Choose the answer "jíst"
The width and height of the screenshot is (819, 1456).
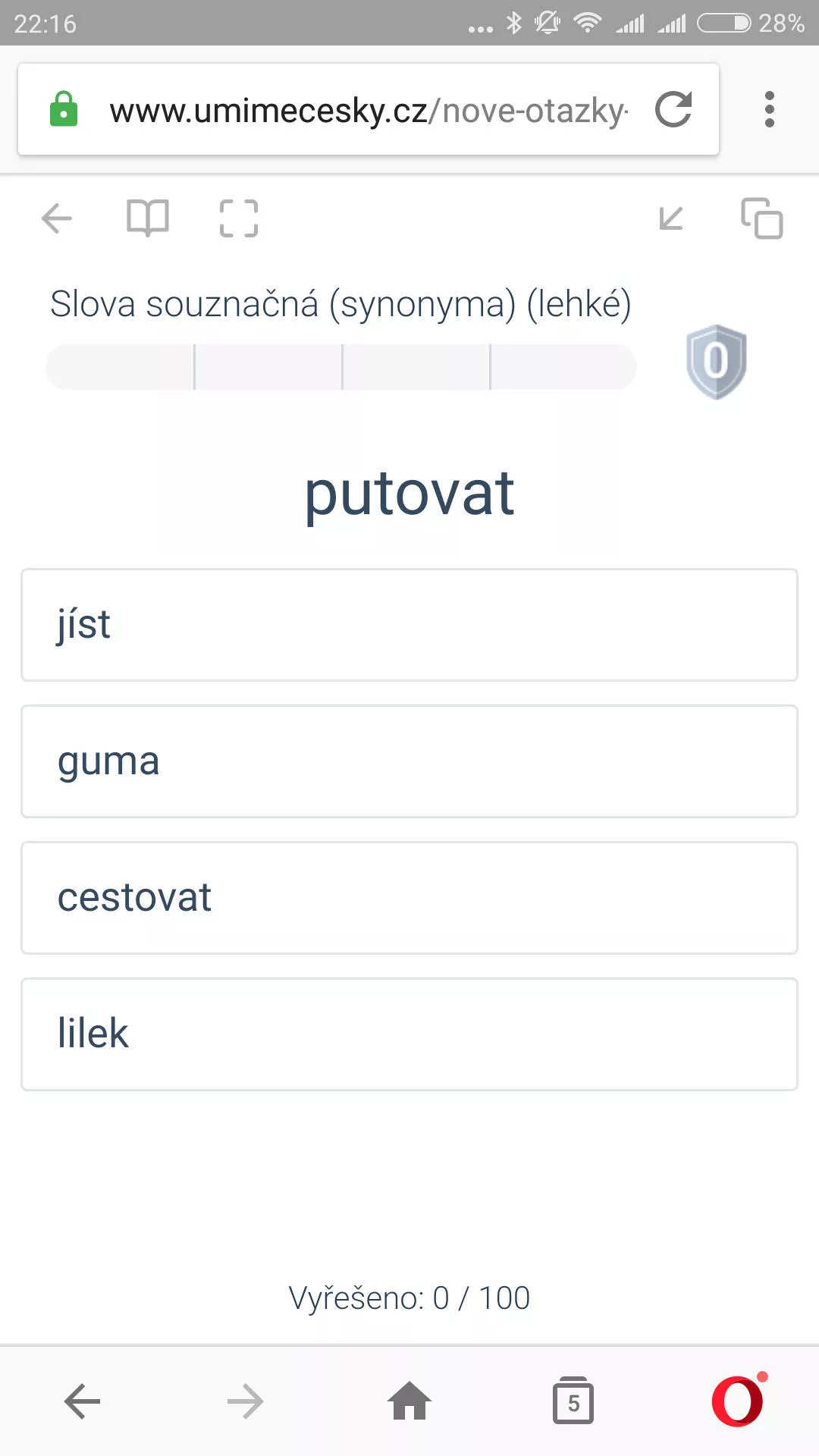pos(409,625)
